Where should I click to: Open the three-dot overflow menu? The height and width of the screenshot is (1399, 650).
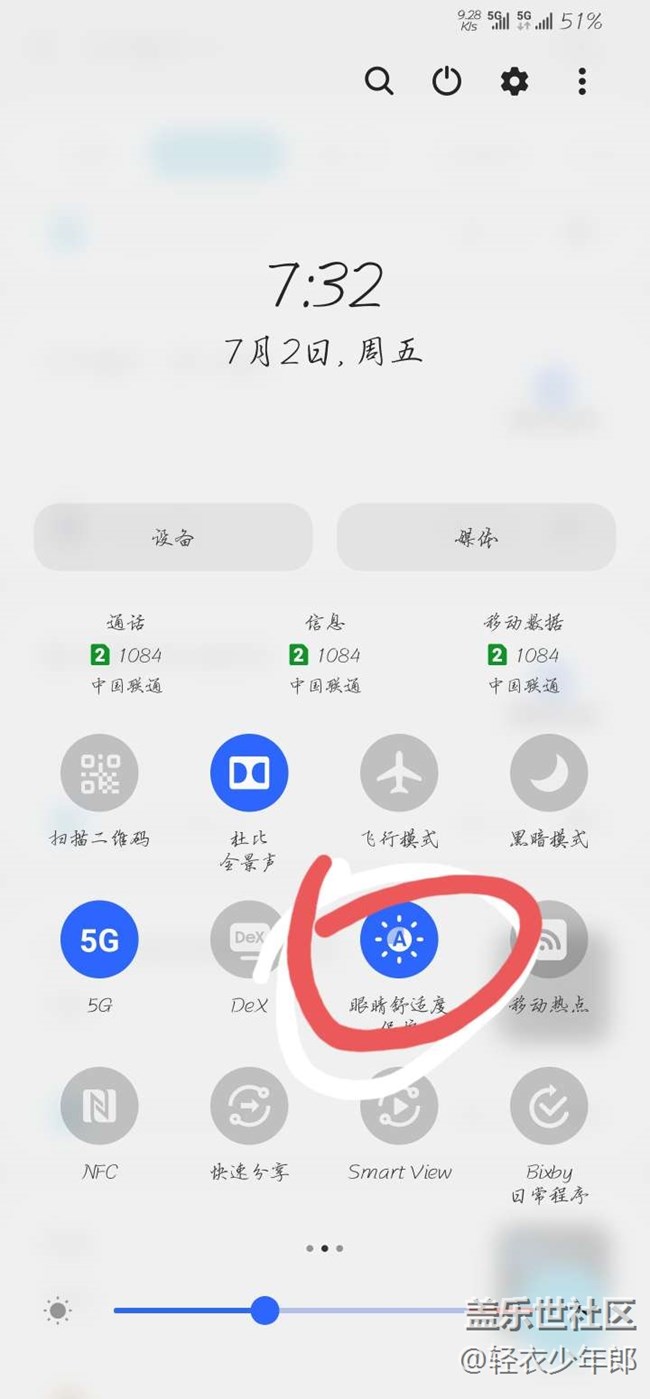582,81
